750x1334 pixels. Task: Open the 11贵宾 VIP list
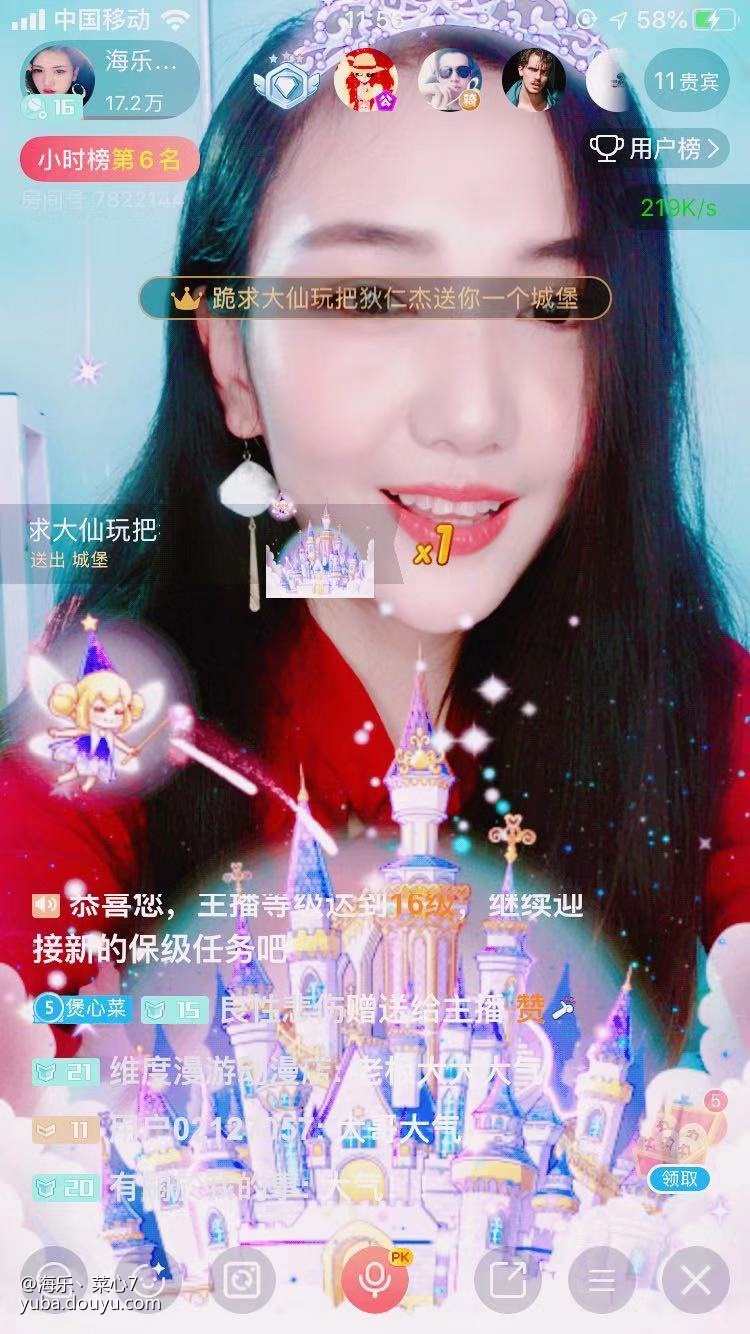(687, 81)
